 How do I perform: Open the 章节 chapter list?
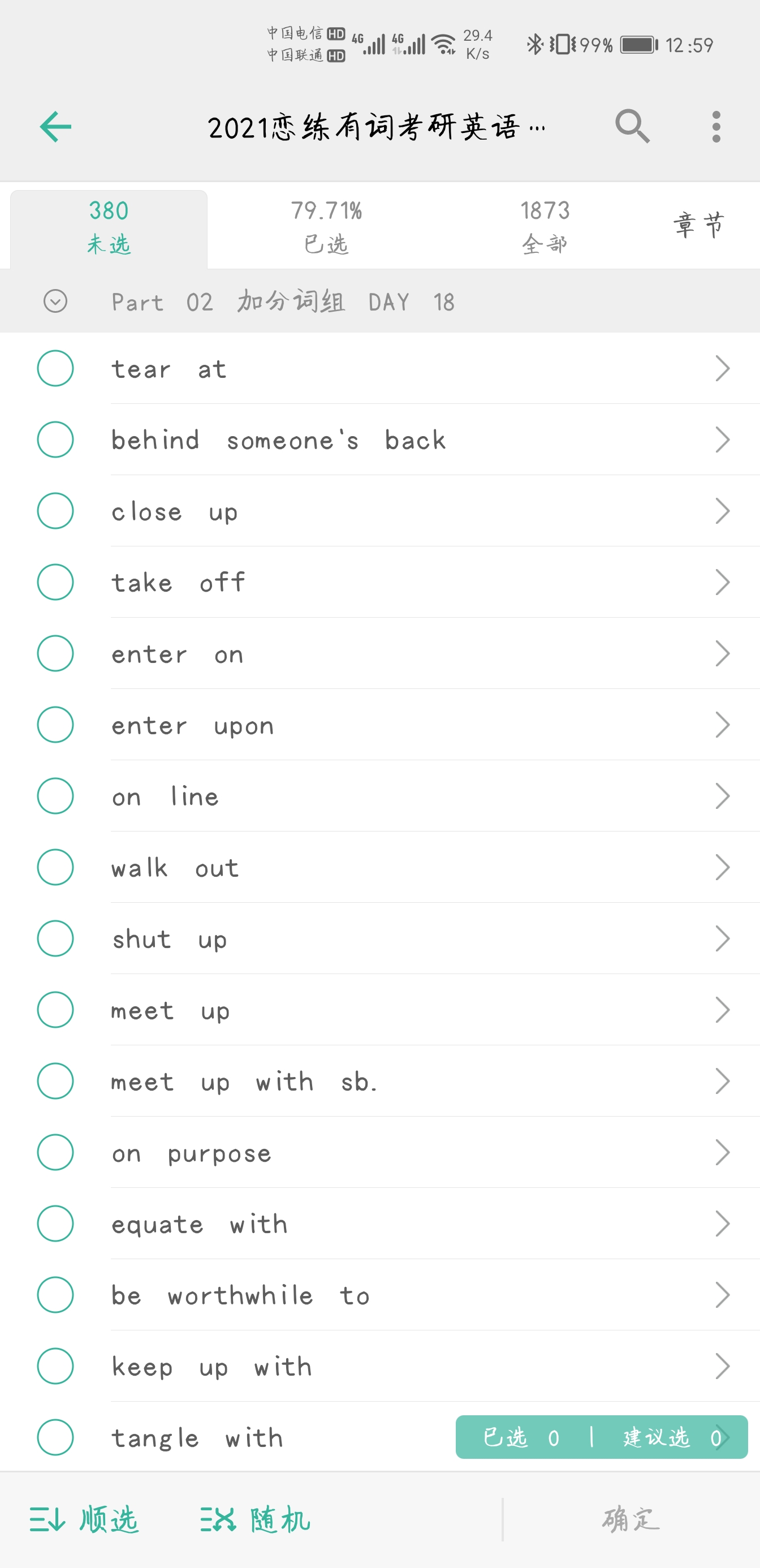click(x=698, y=225)
